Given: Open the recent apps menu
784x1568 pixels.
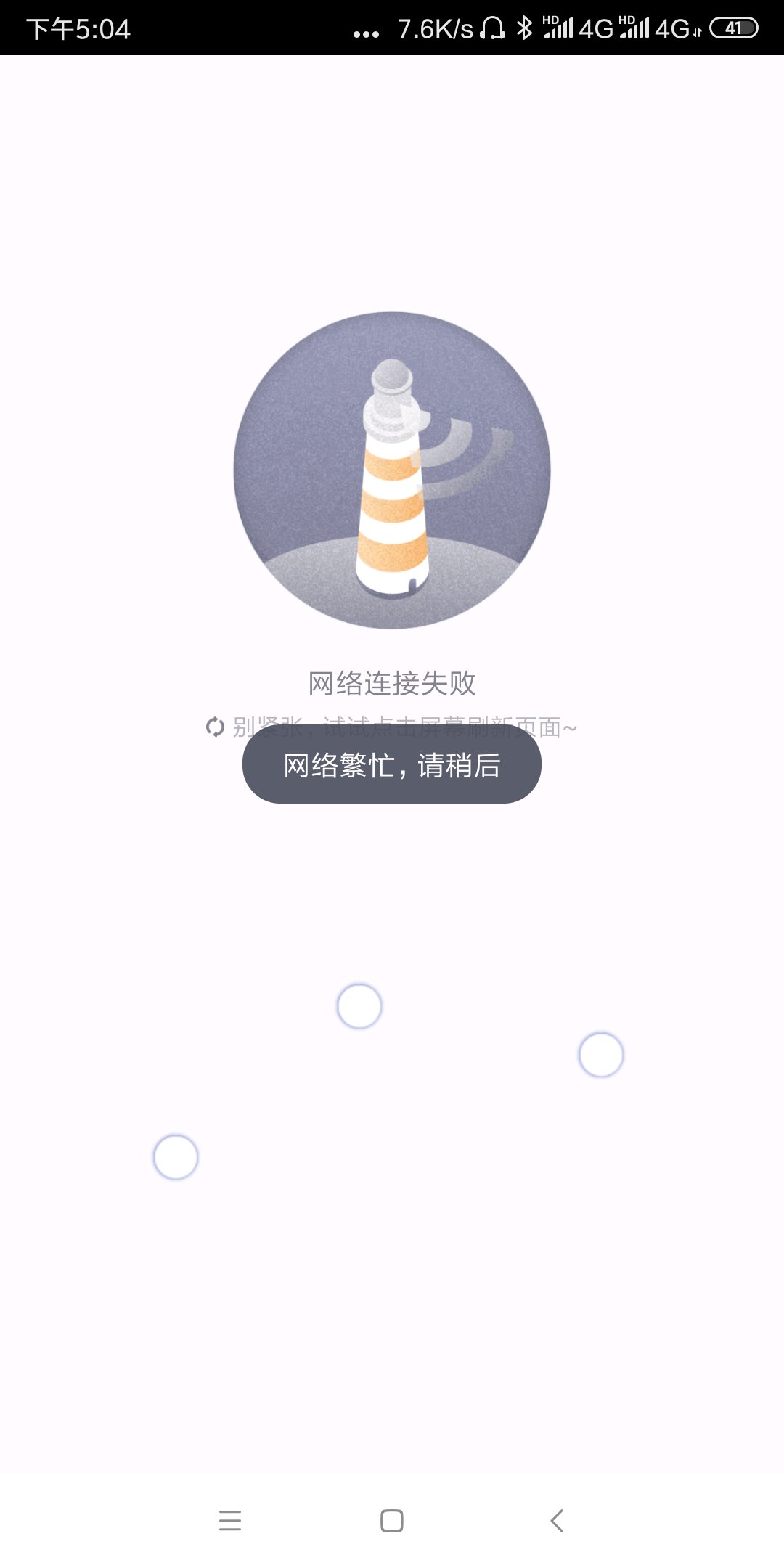Looking at the screenshot, I should point(230,1520).
